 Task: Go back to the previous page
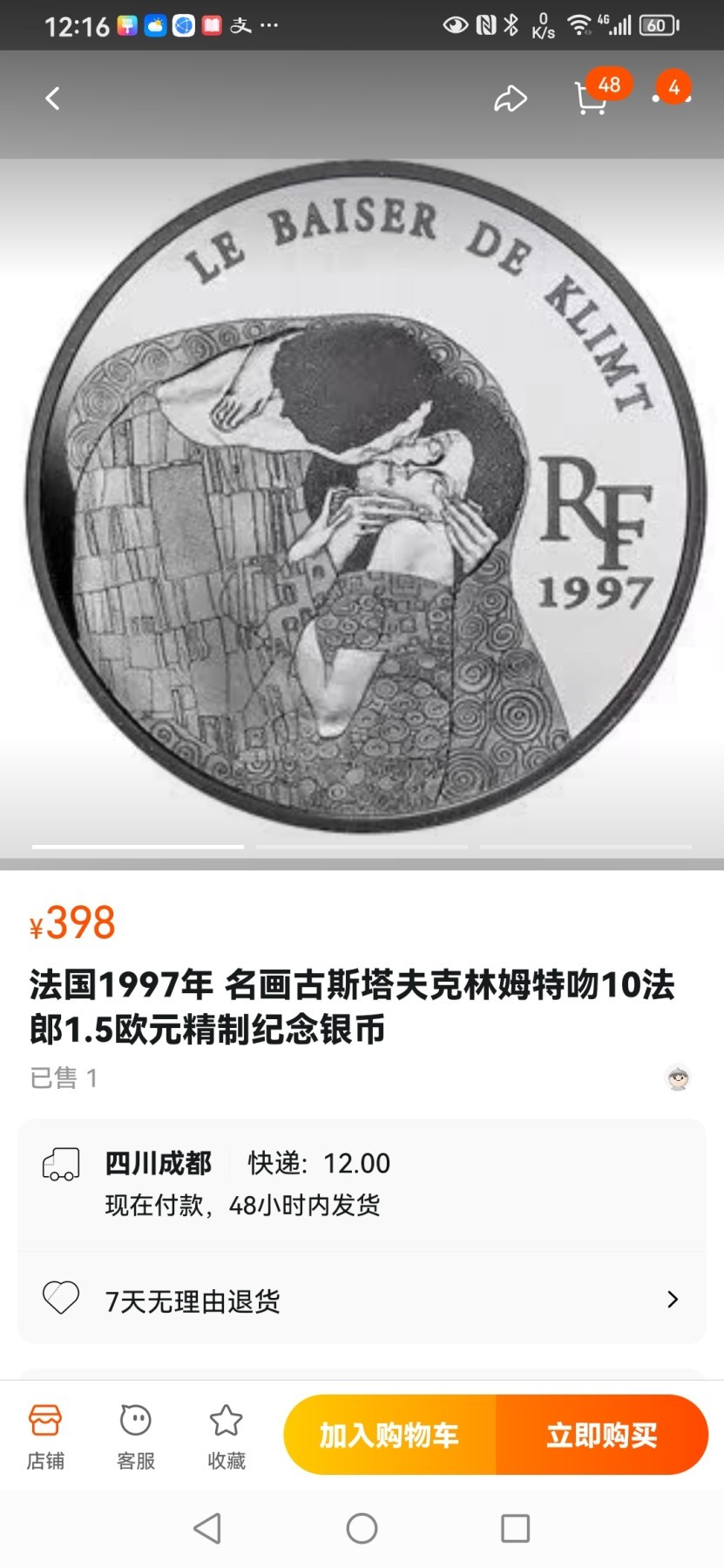pos(52,98)
